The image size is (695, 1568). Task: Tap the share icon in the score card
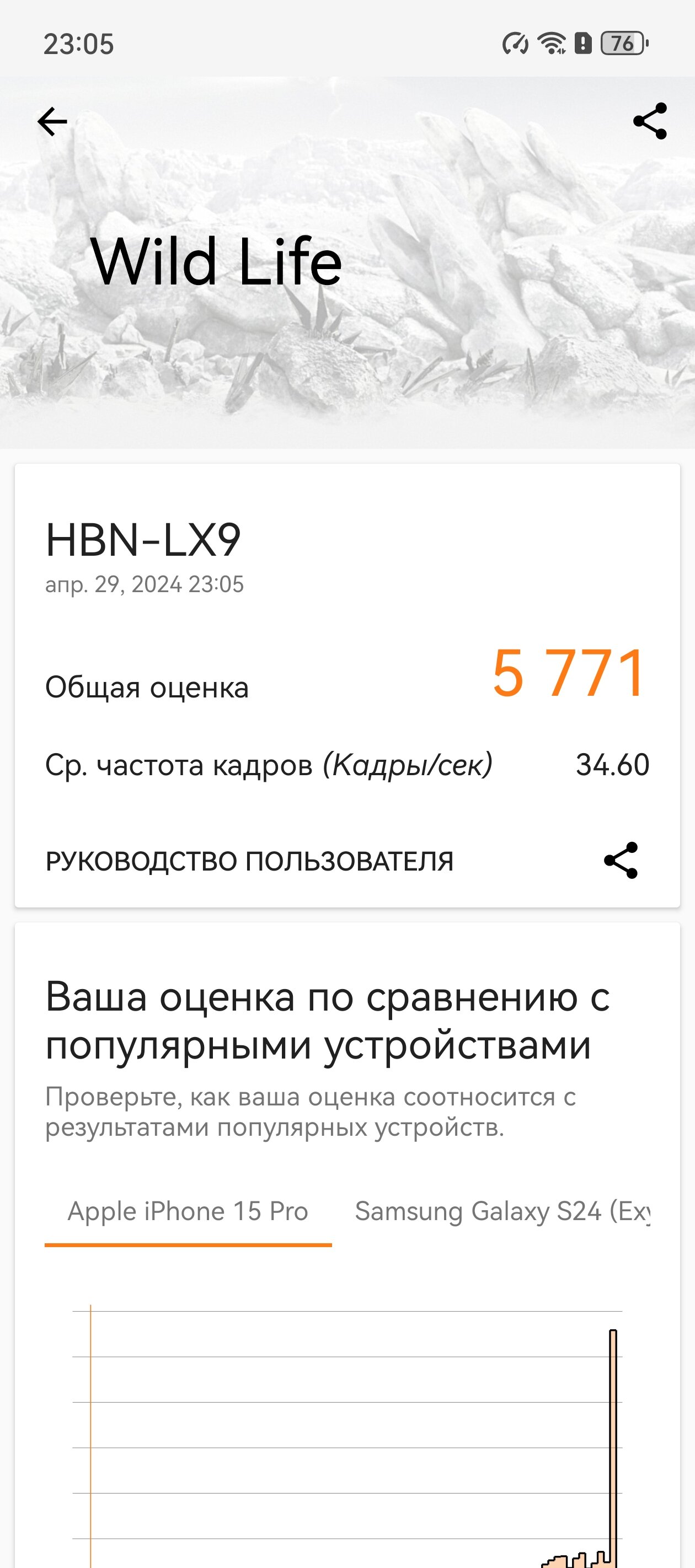[x=621, y=860]
